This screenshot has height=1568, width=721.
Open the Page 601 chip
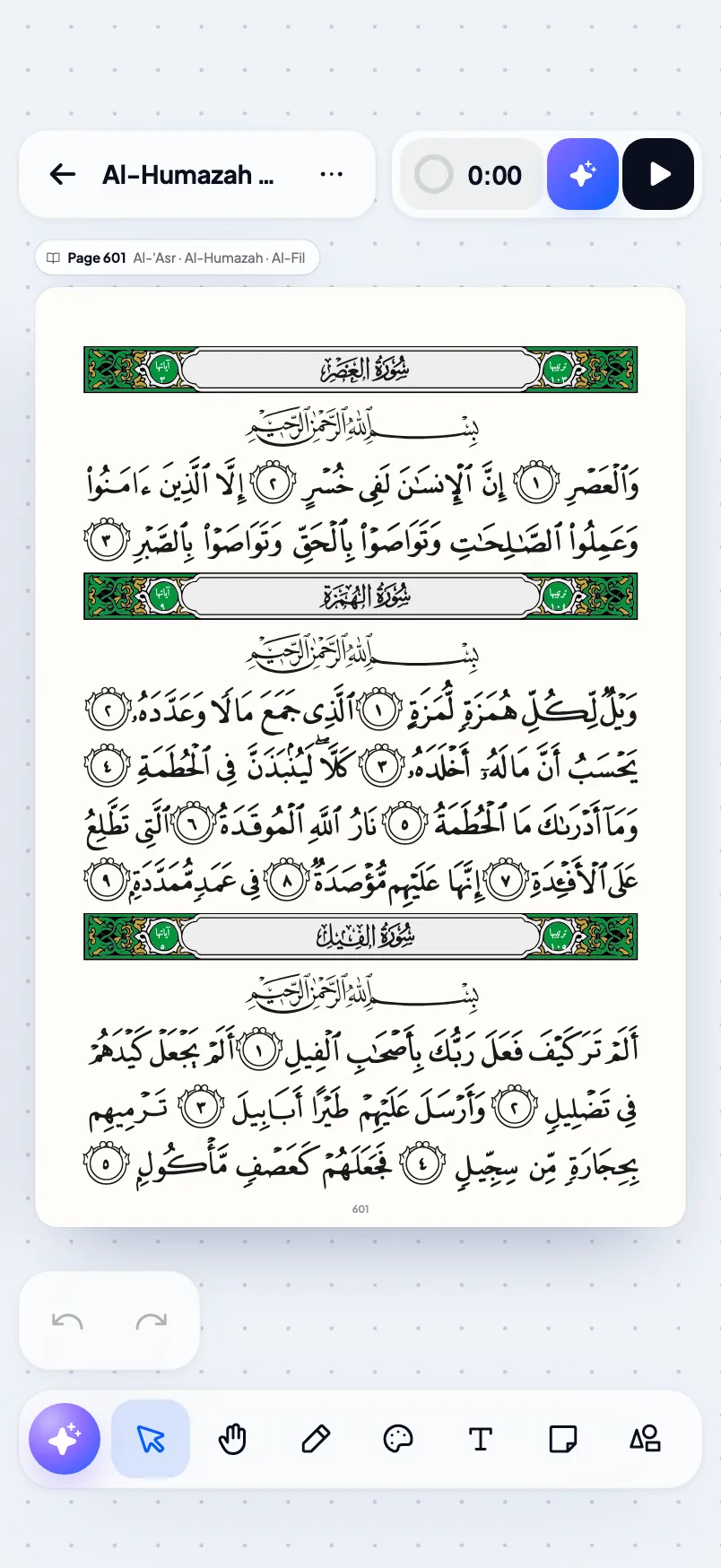[x=177, y=257]
